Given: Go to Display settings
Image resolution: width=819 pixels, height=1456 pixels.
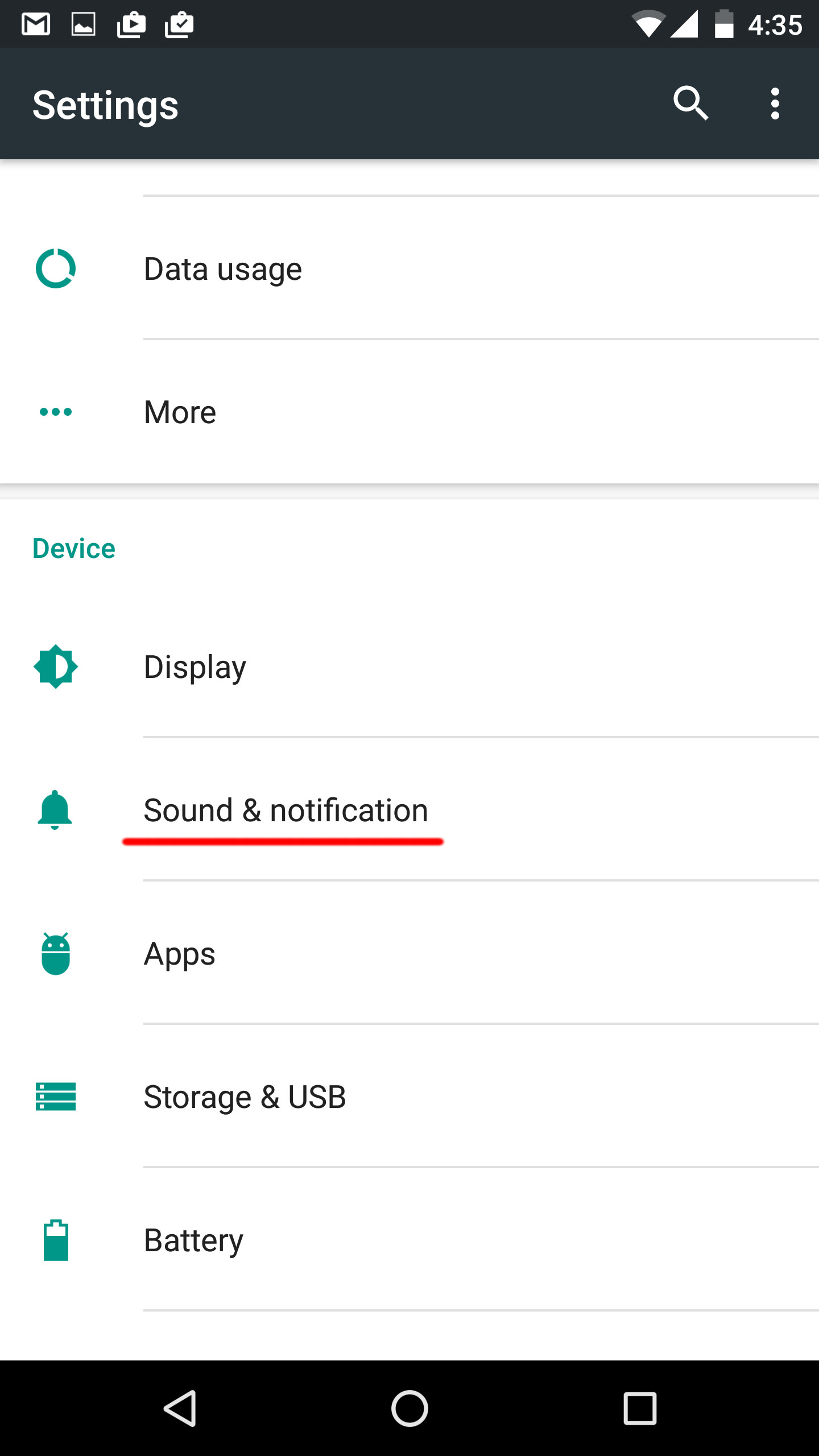Looking at the screenshot, I should (195, 667).
